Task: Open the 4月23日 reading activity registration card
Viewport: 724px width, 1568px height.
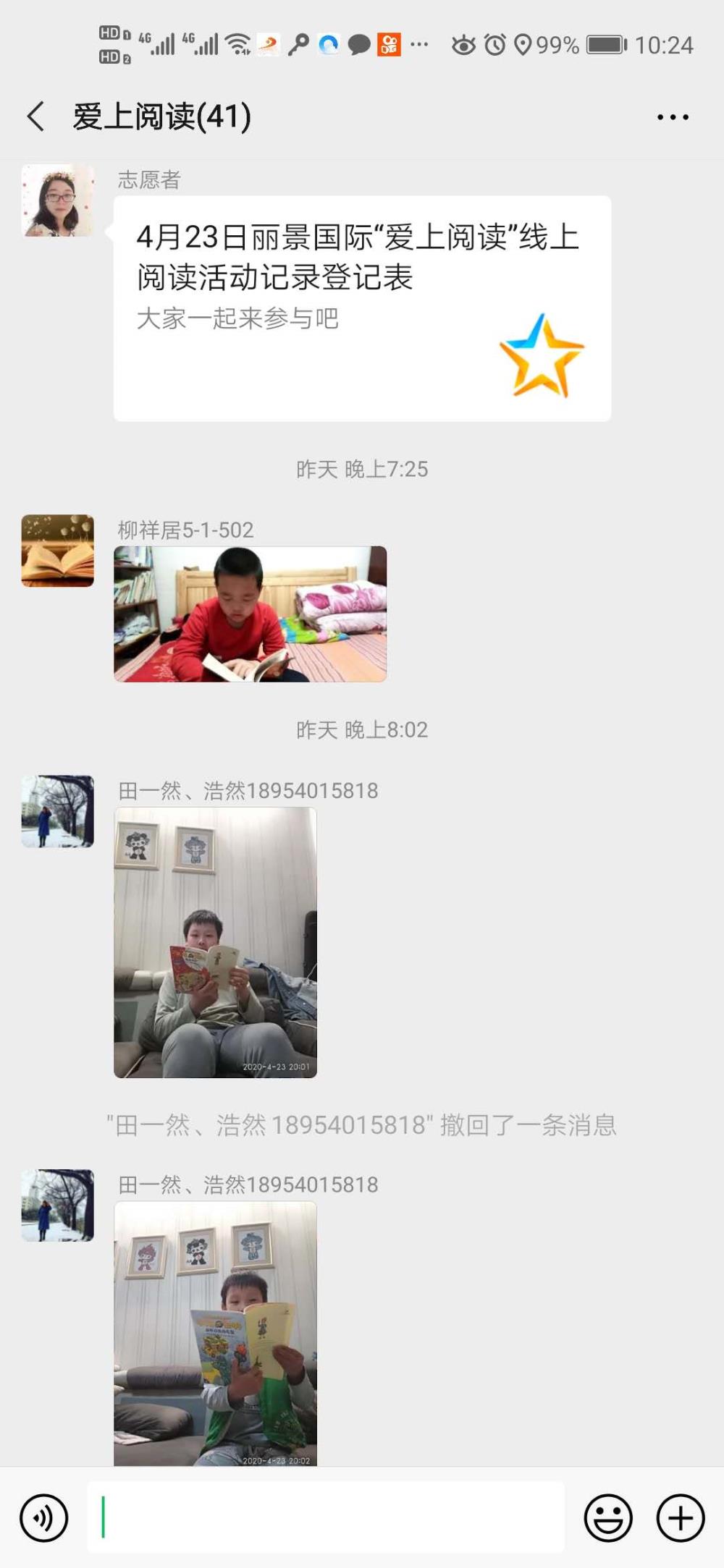Action: point(362,308)
